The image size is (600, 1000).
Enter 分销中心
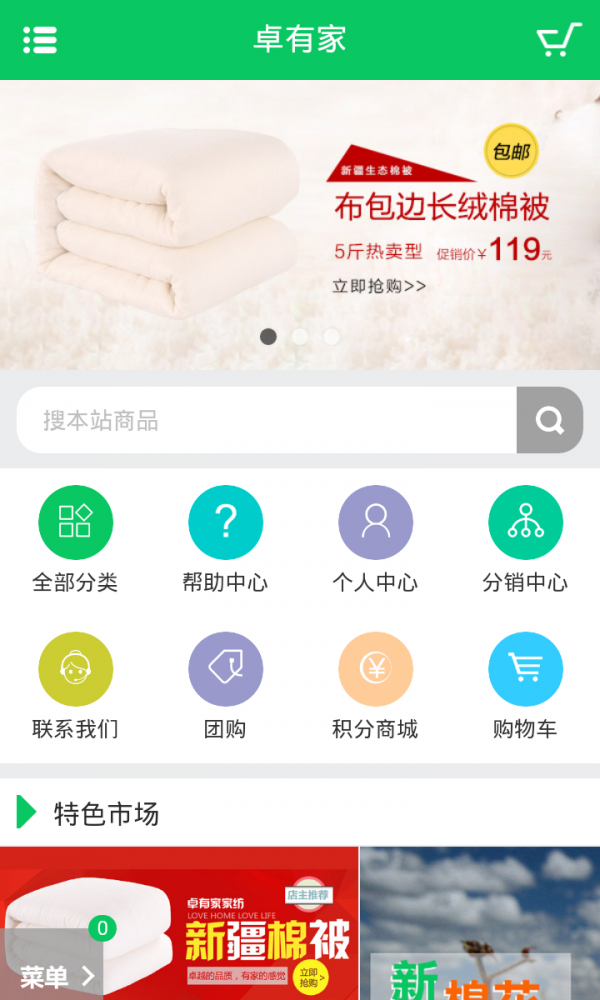coord(525,540)
